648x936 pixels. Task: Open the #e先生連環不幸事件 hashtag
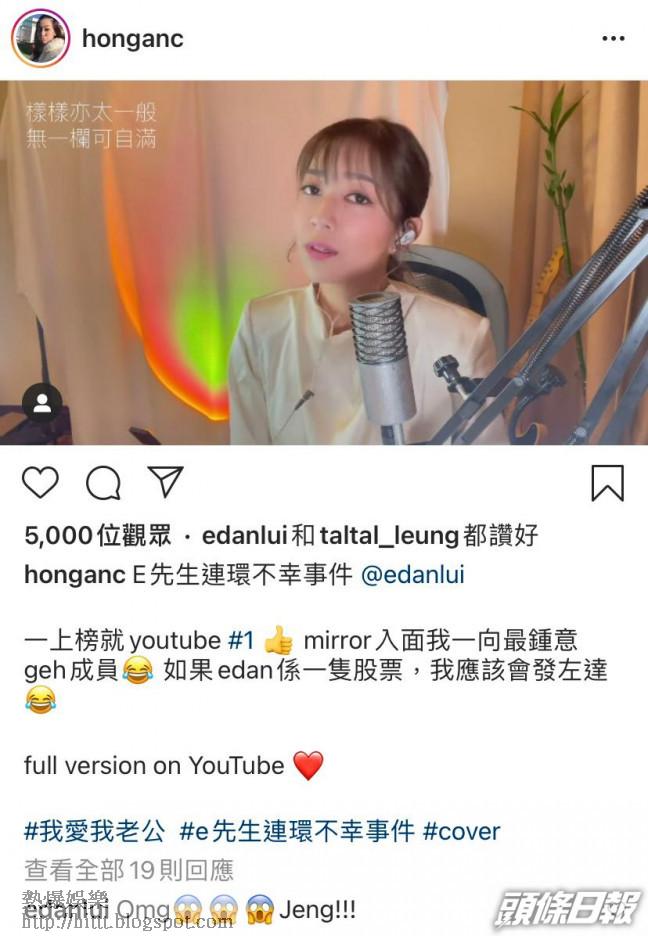296,830
